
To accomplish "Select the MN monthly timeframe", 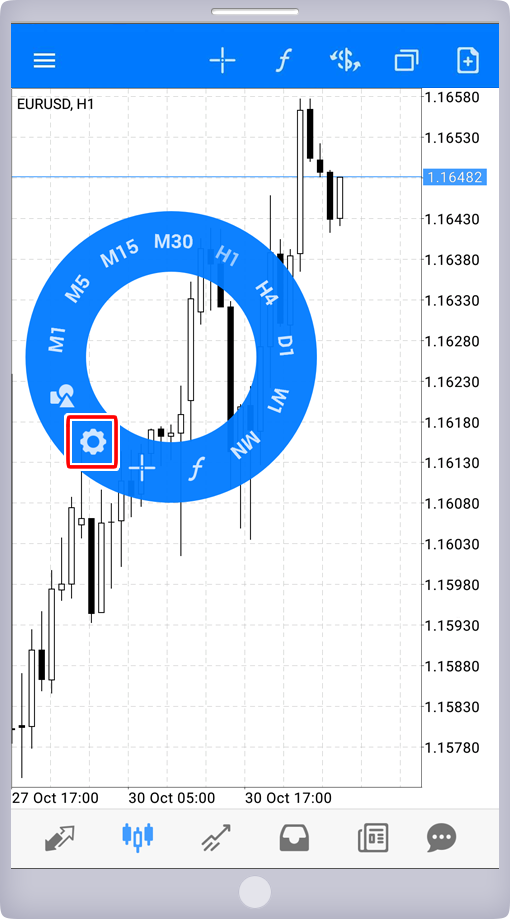I will click(245, 446).
